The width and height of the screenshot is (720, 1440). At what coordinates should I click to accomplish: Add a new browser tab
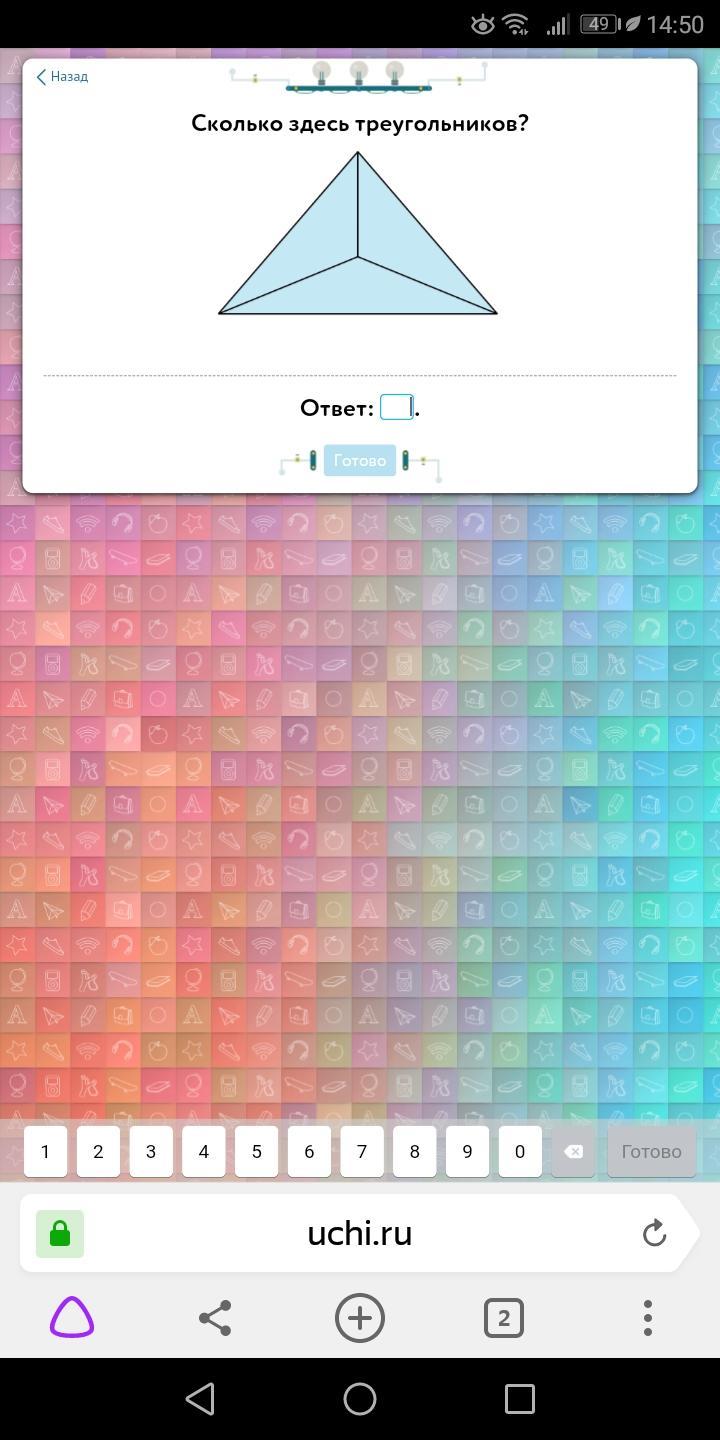360,1318
